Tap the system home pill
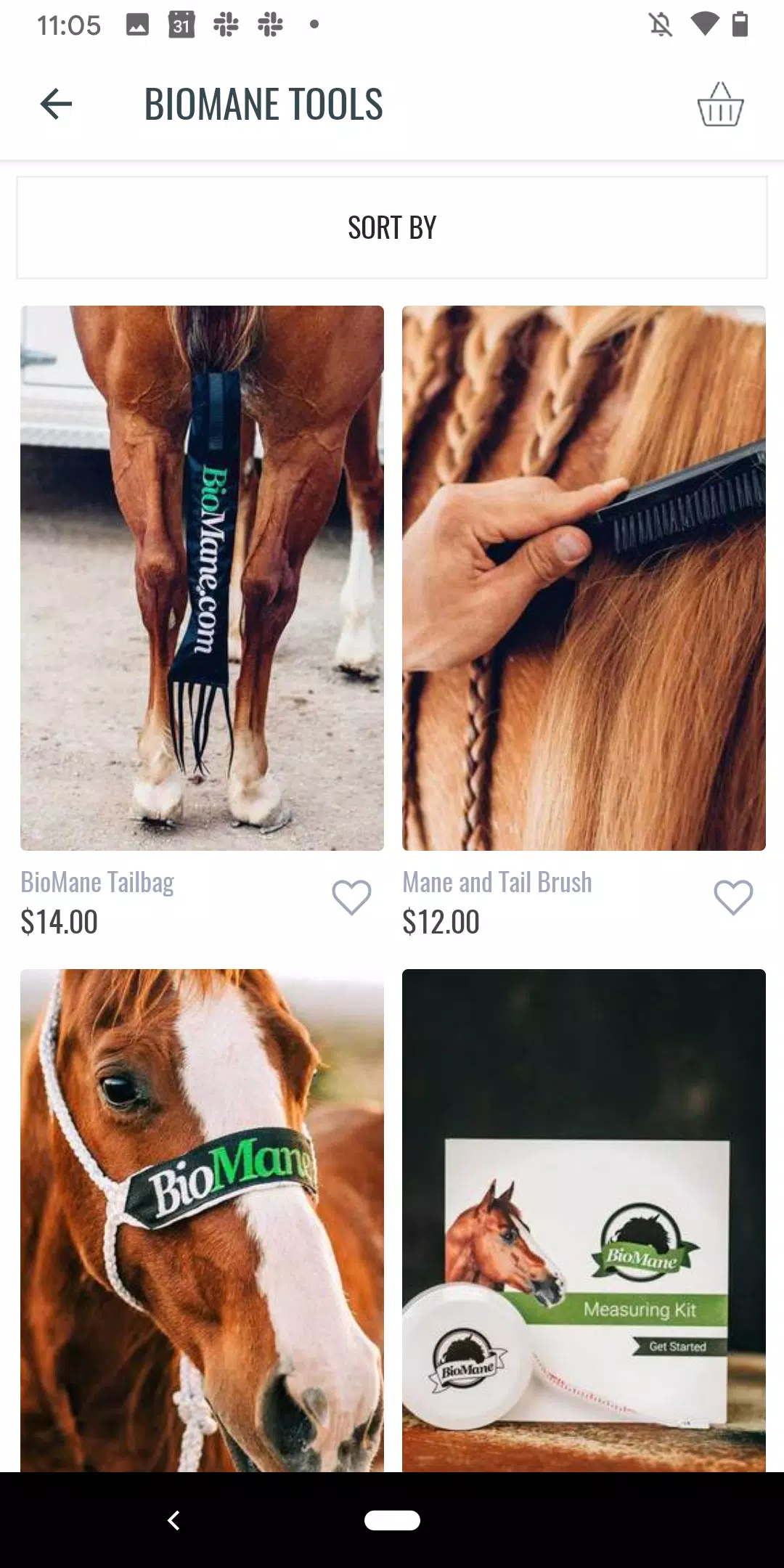The height and width of the screenshot is (1568, 784). (x=392, y=1520)
